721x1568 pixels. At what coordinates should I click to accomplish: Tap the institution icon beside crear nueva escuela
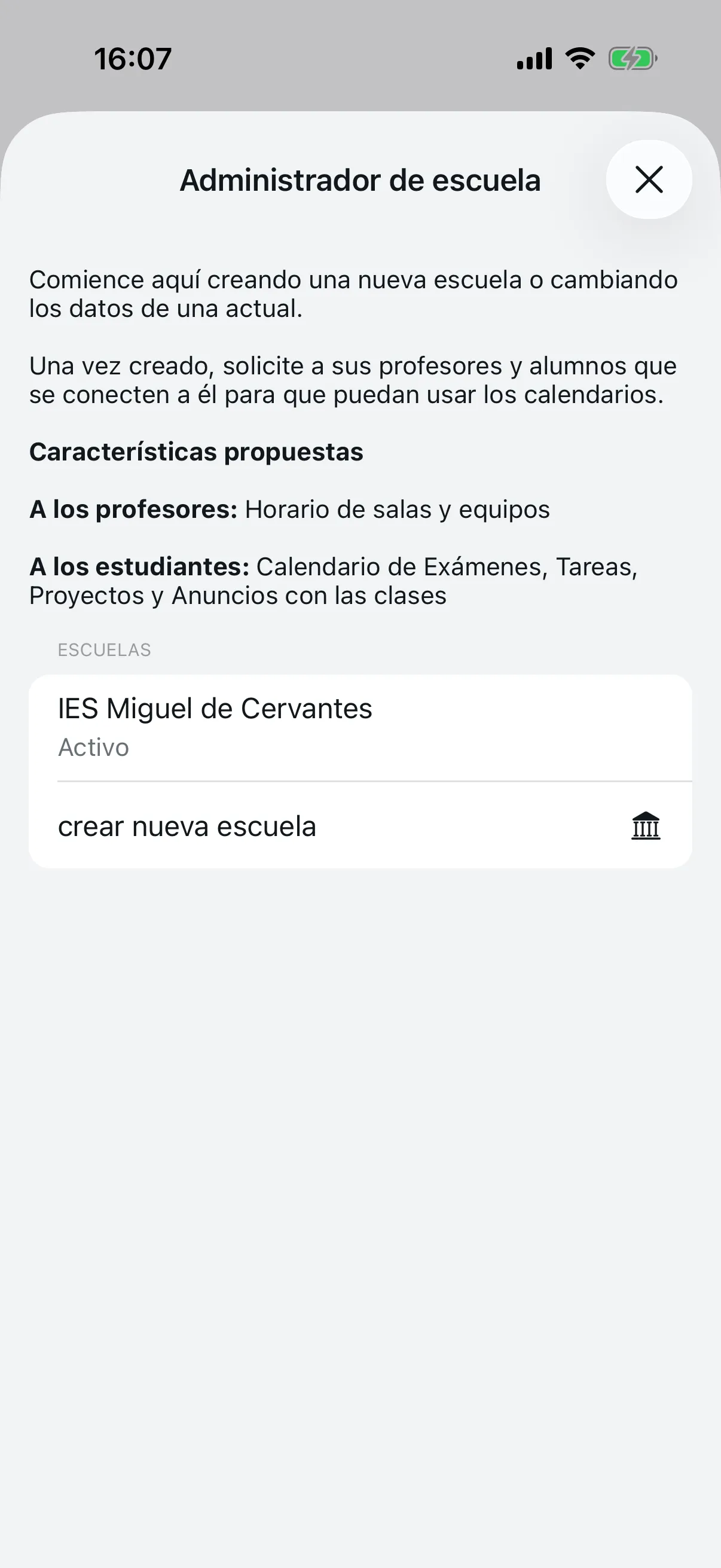coord(646,826)
